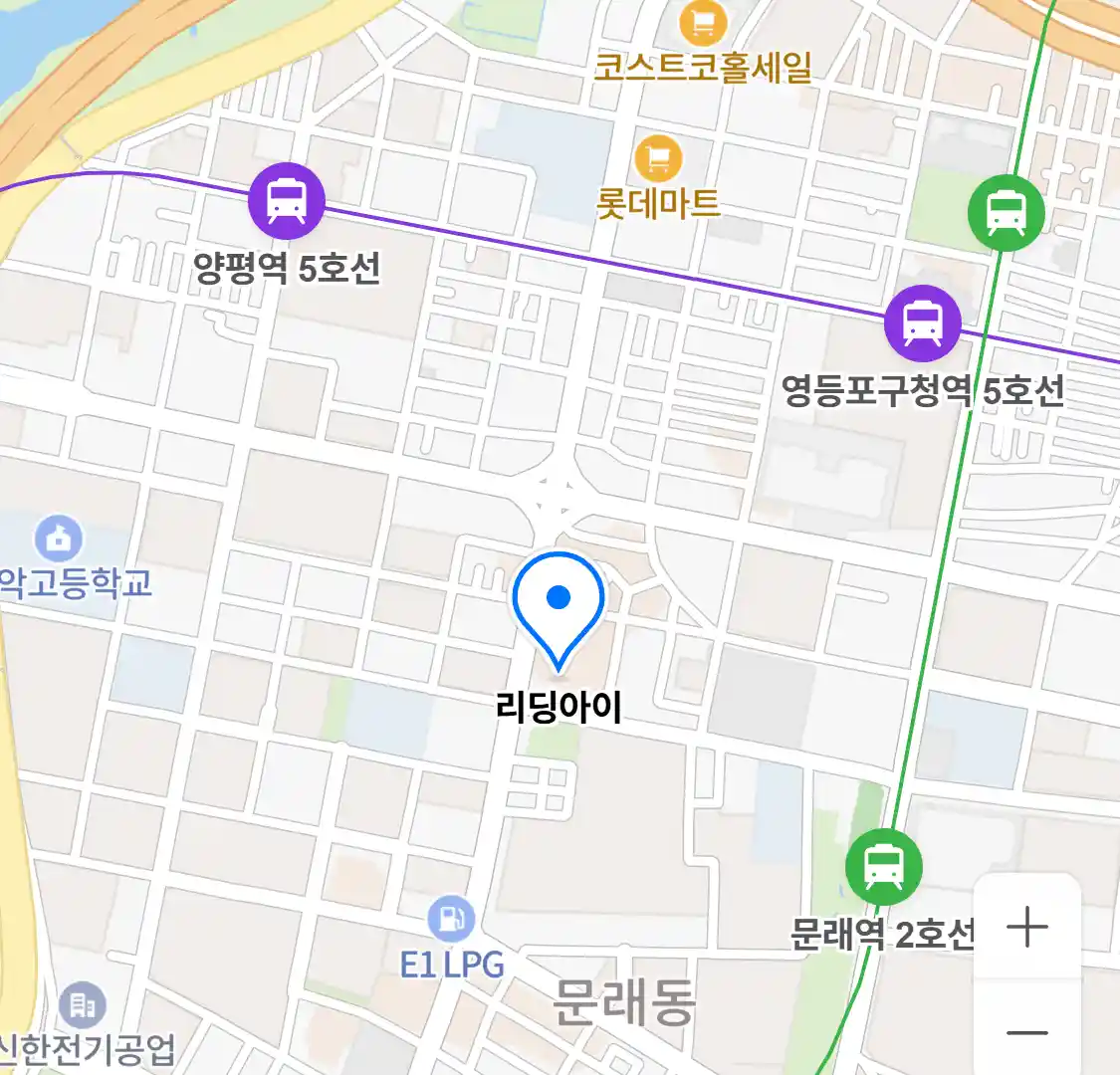The image size is (1120, 1075).
Task: Select the high school marker
Action: (x=59, y=539)
